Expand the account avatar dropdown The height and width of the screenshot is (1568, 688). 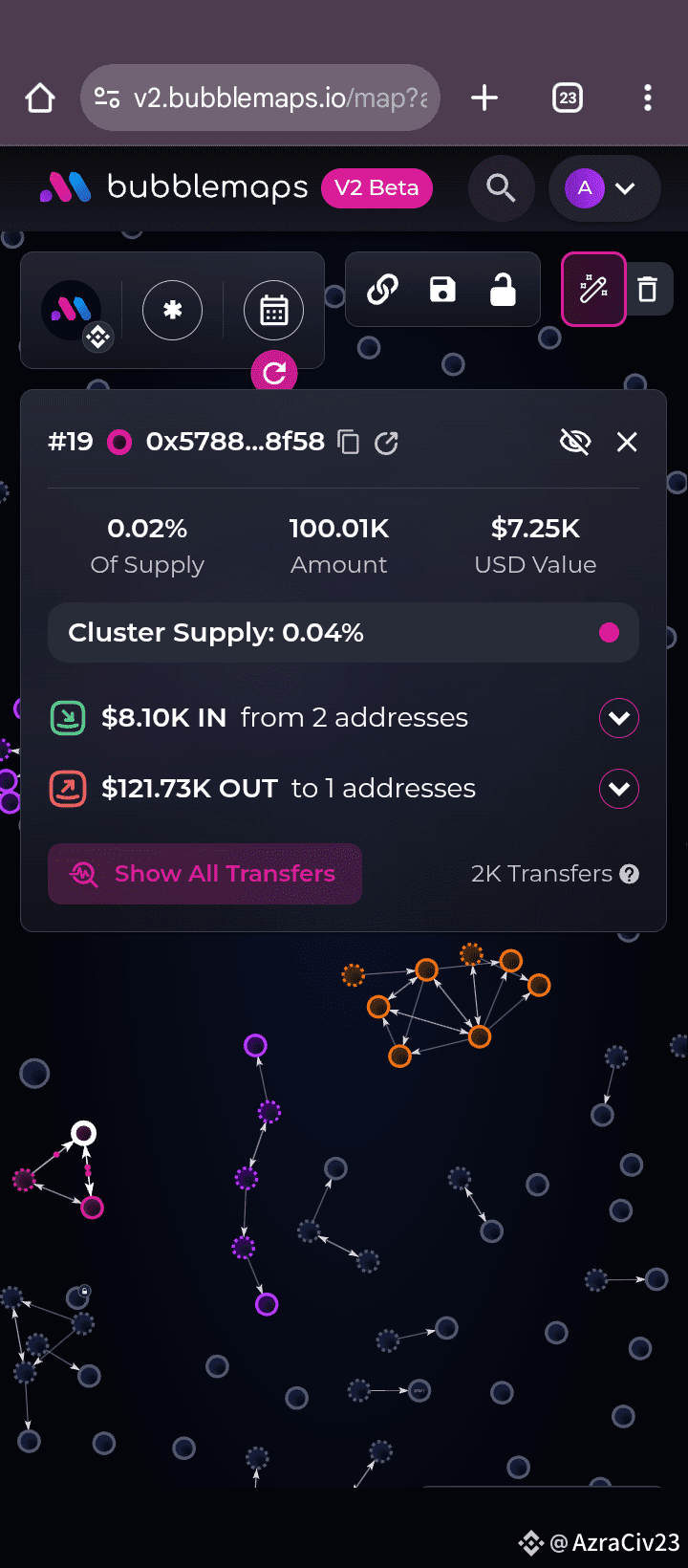pos(604,188)
